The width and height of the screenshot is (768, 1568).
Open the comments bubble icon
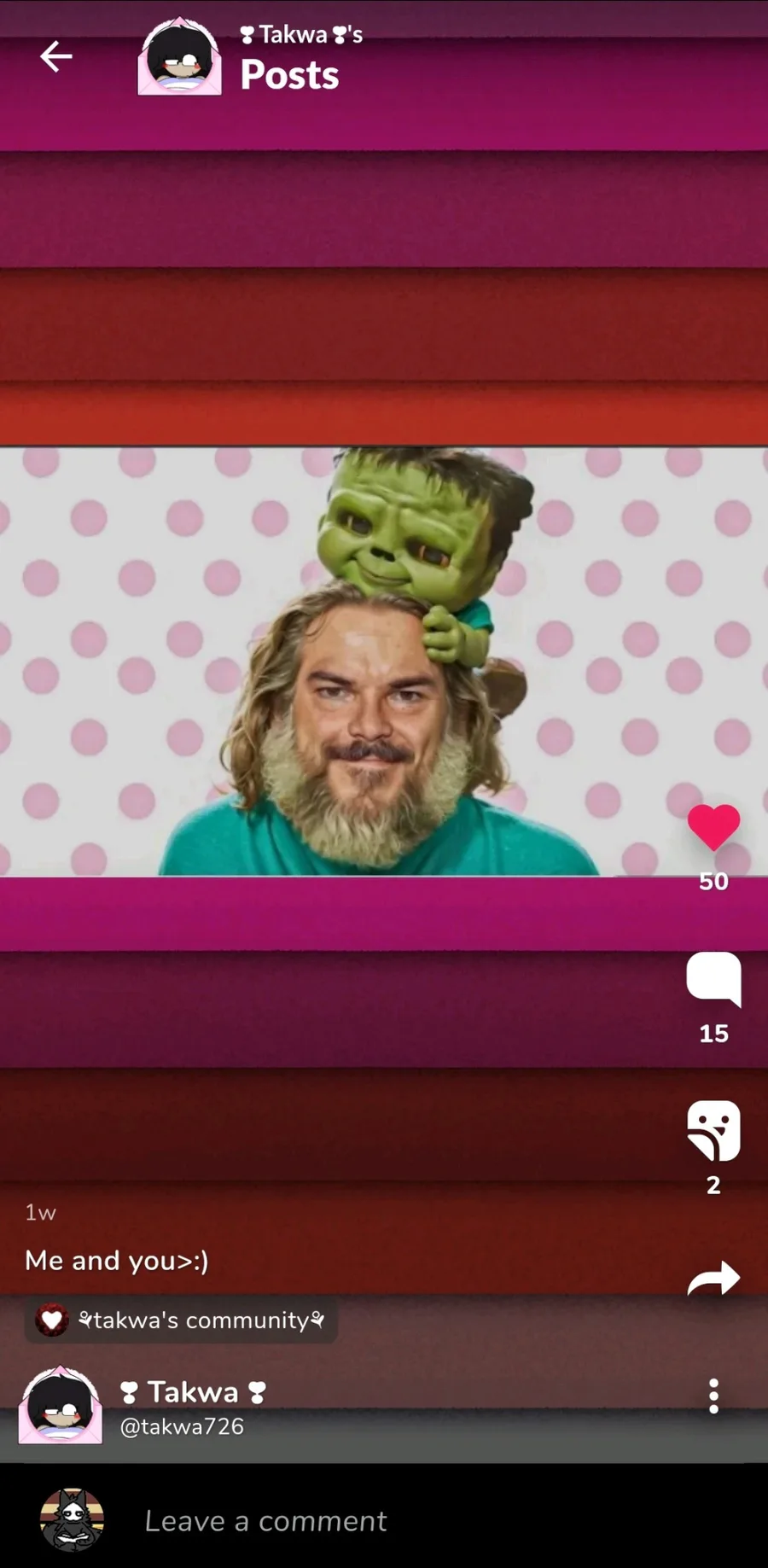click(x=713, y=979)
